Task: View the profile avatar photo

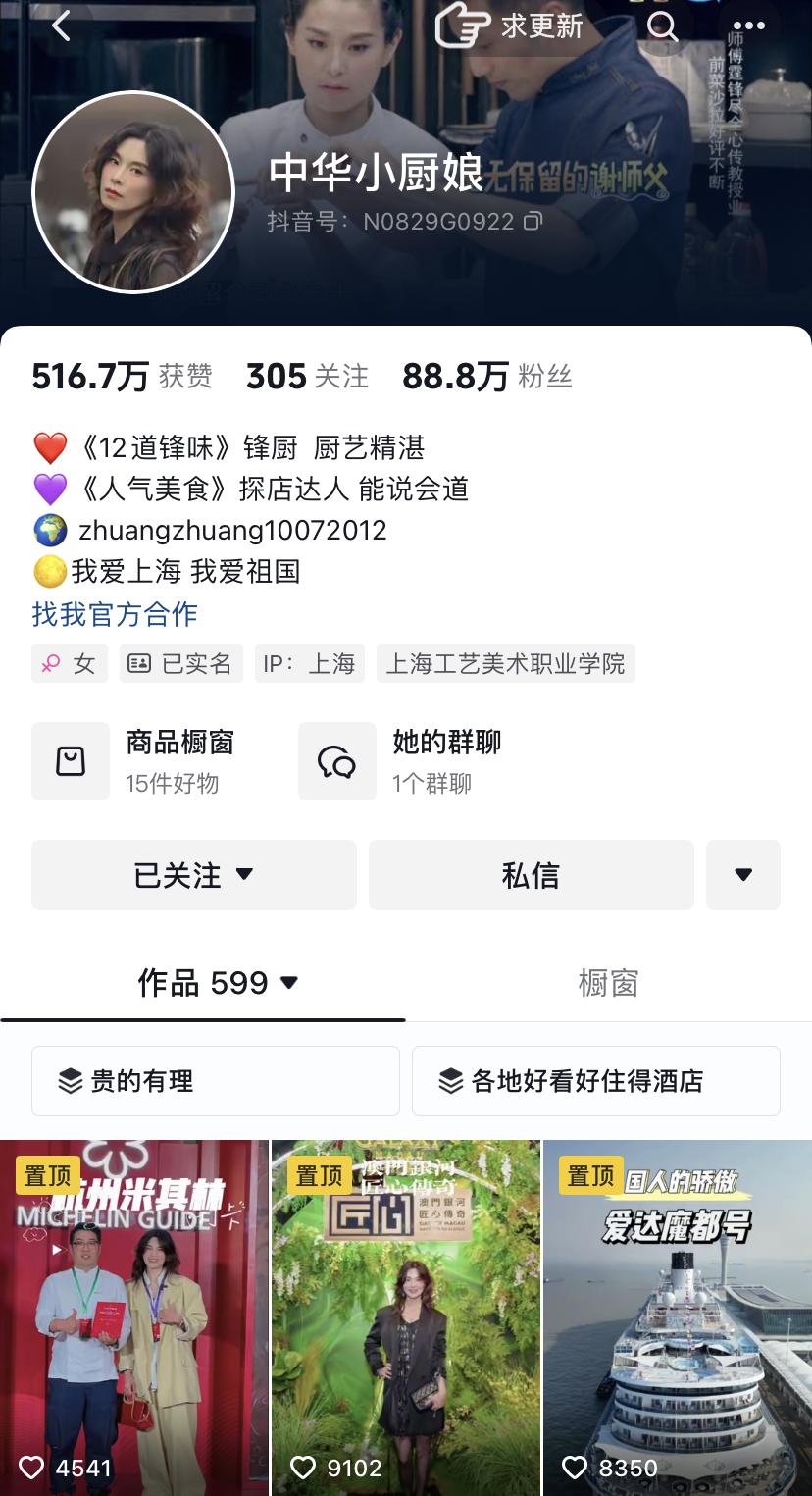Action: pyautogui.click(x=133, y=192)
